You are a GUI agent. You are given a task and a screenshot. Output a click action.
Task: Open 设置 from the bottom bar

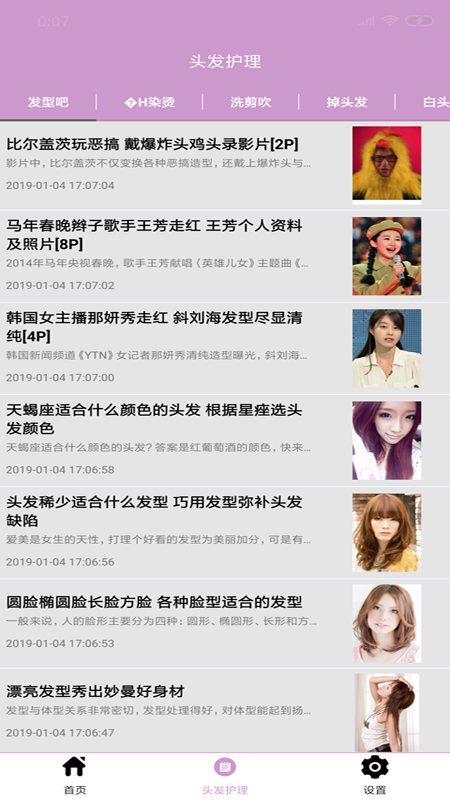pyautogui.click(x=375, y=776)
